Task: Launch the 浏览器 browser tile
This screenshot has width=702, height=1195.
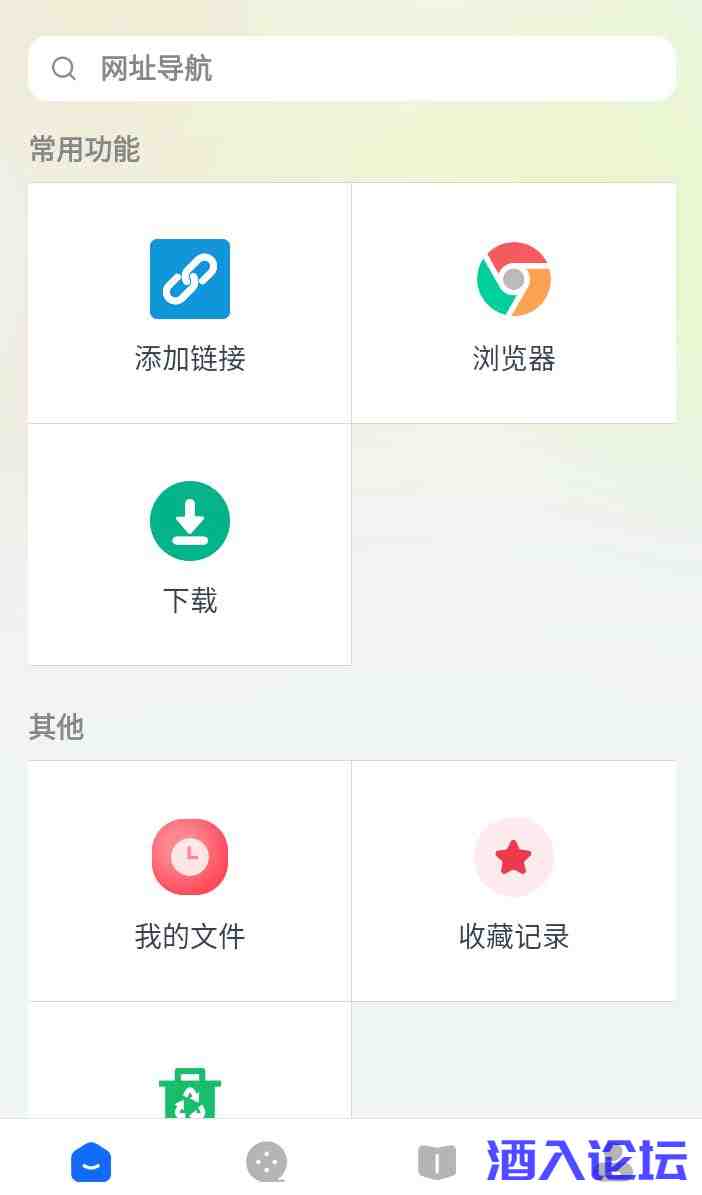Action: [x=514, y=303]
